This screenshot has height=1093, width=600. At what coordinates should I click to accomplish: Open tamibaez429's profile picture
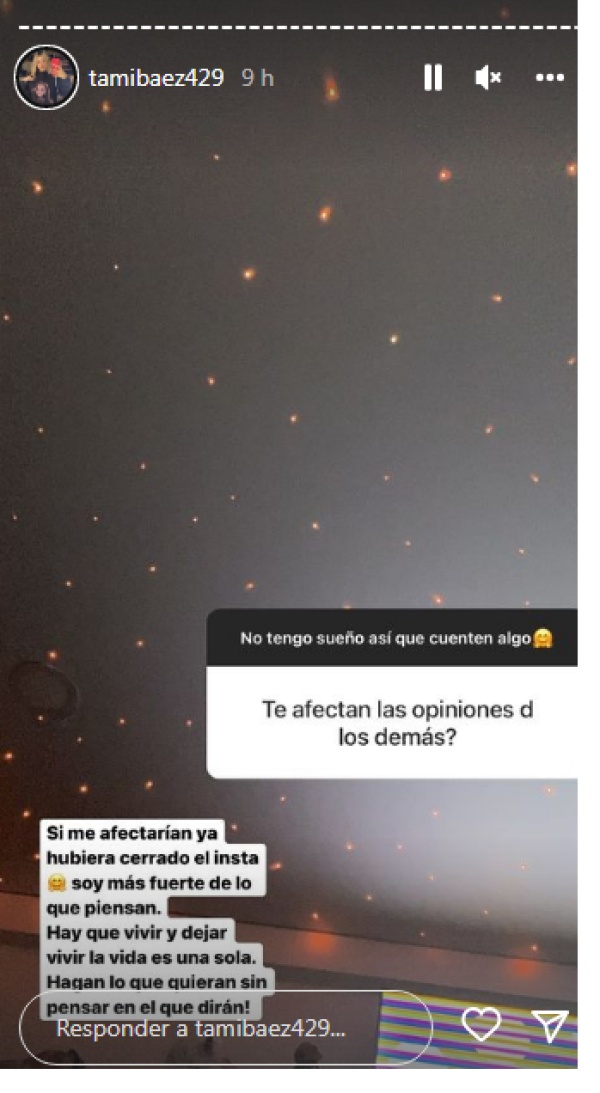point(46,77)
